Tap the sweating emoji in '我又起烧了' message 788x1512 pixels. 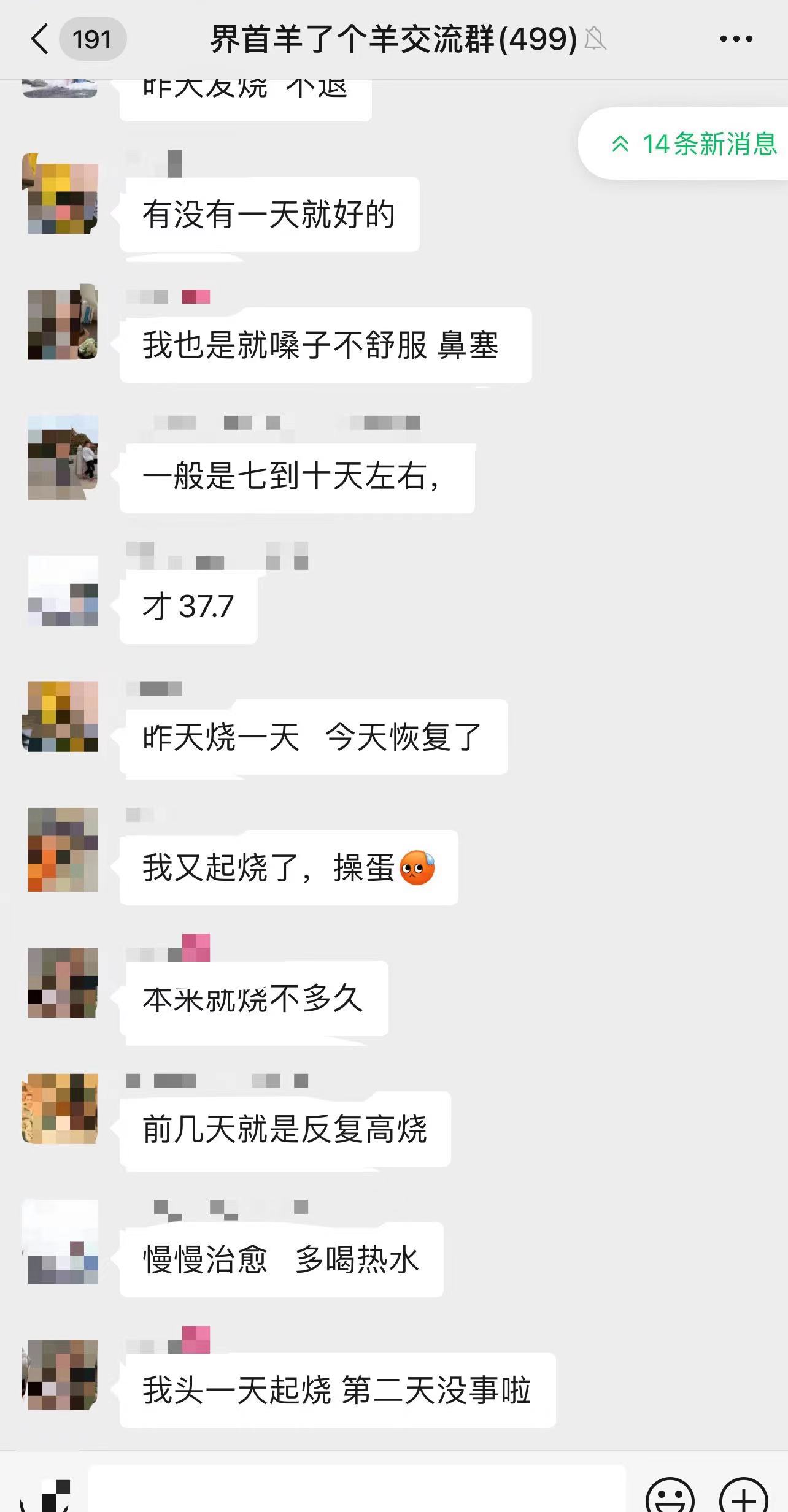click(x=417, y=869)
